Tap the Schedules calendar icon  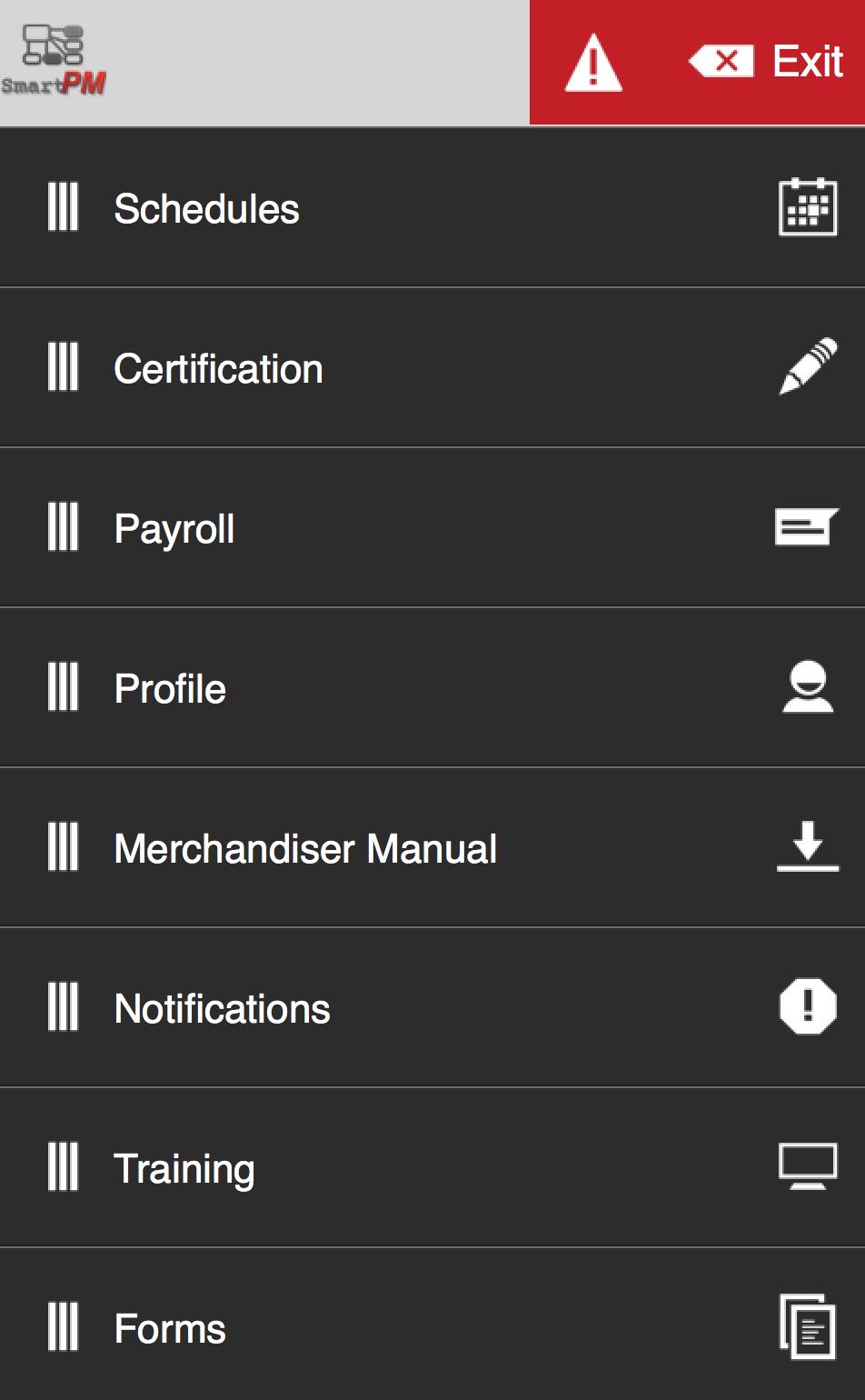pos(806,208)
